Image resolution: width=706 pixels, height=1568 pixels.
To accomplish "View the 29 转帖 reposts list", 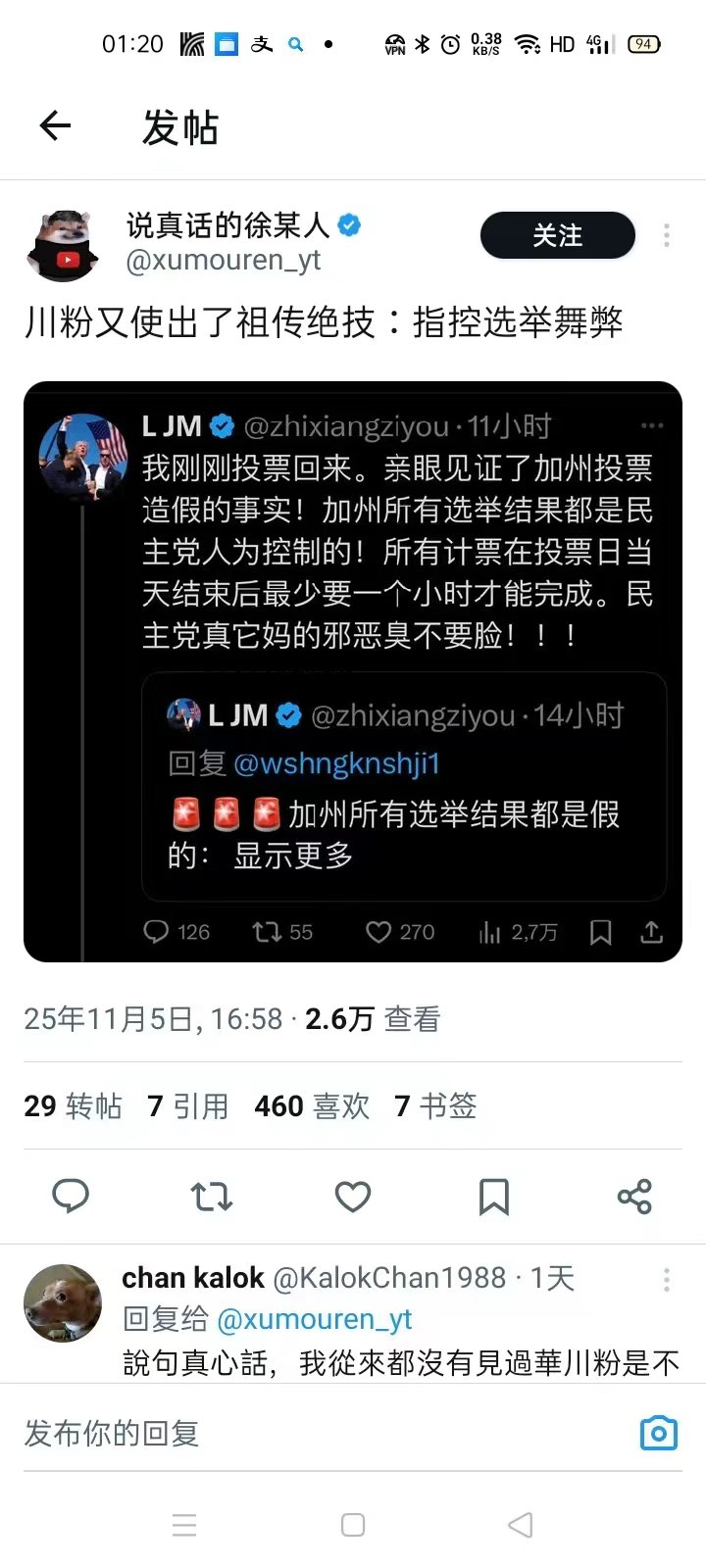I will (74, 1106).
